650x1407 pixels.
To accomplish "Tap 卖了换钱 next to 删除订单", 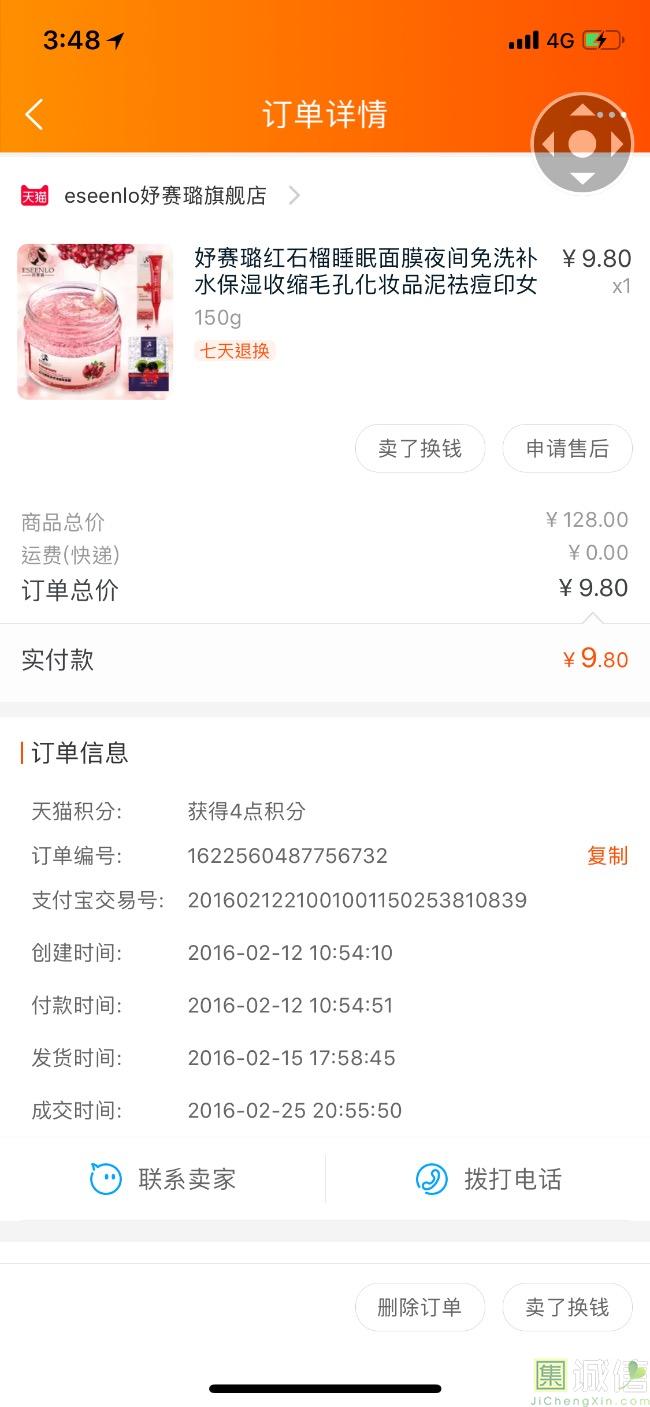I will [x=567, y=1307].
